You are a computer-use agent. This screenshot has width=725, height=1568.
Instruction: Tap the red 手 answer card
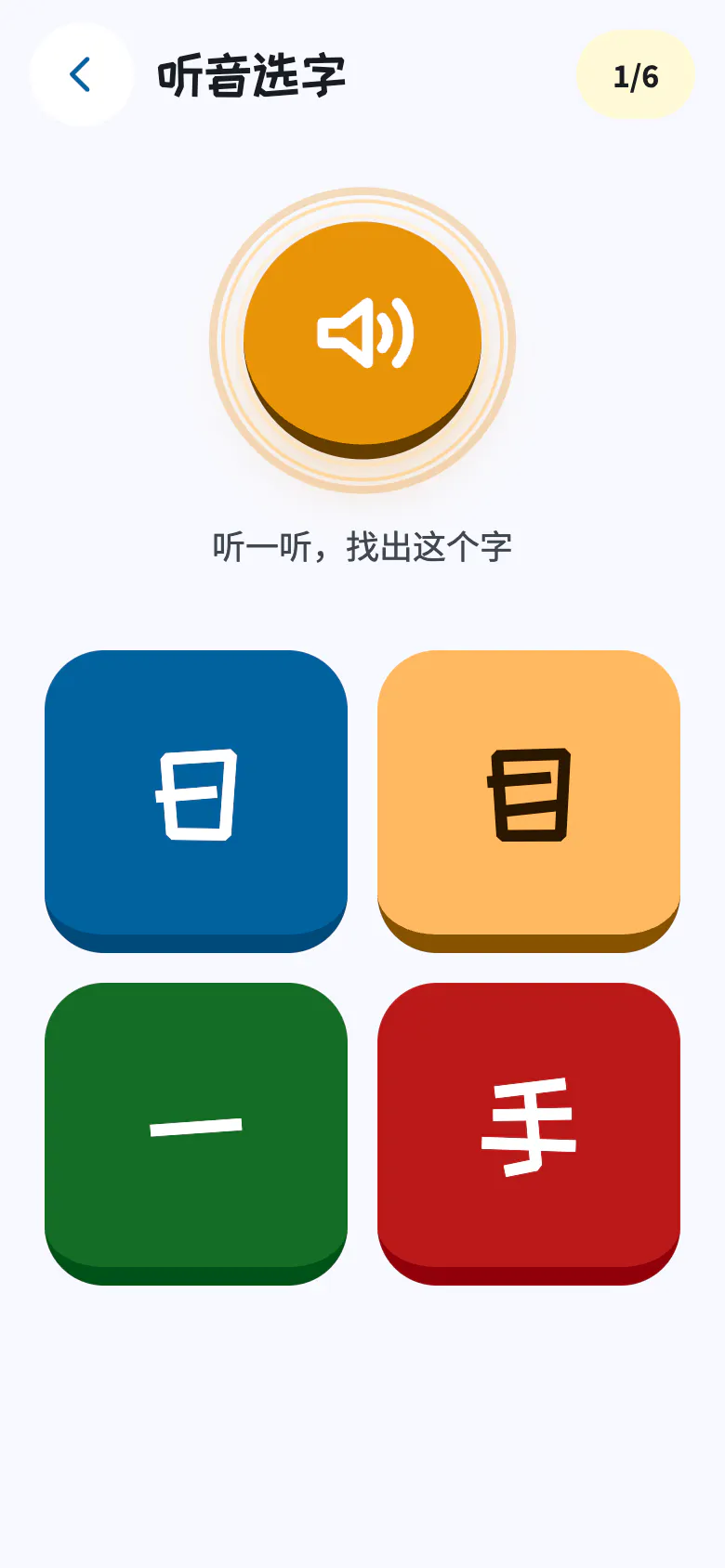tap(529, 1133)
